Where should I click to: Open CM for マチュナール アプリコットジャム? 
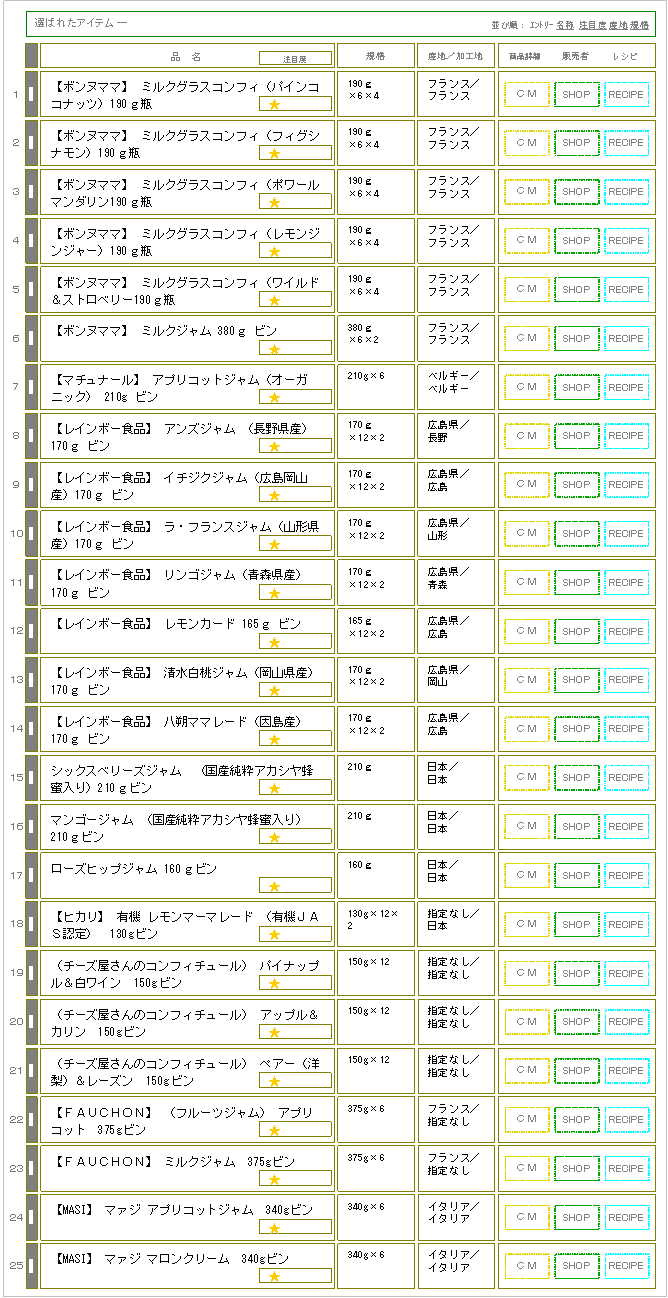point(526,387)
